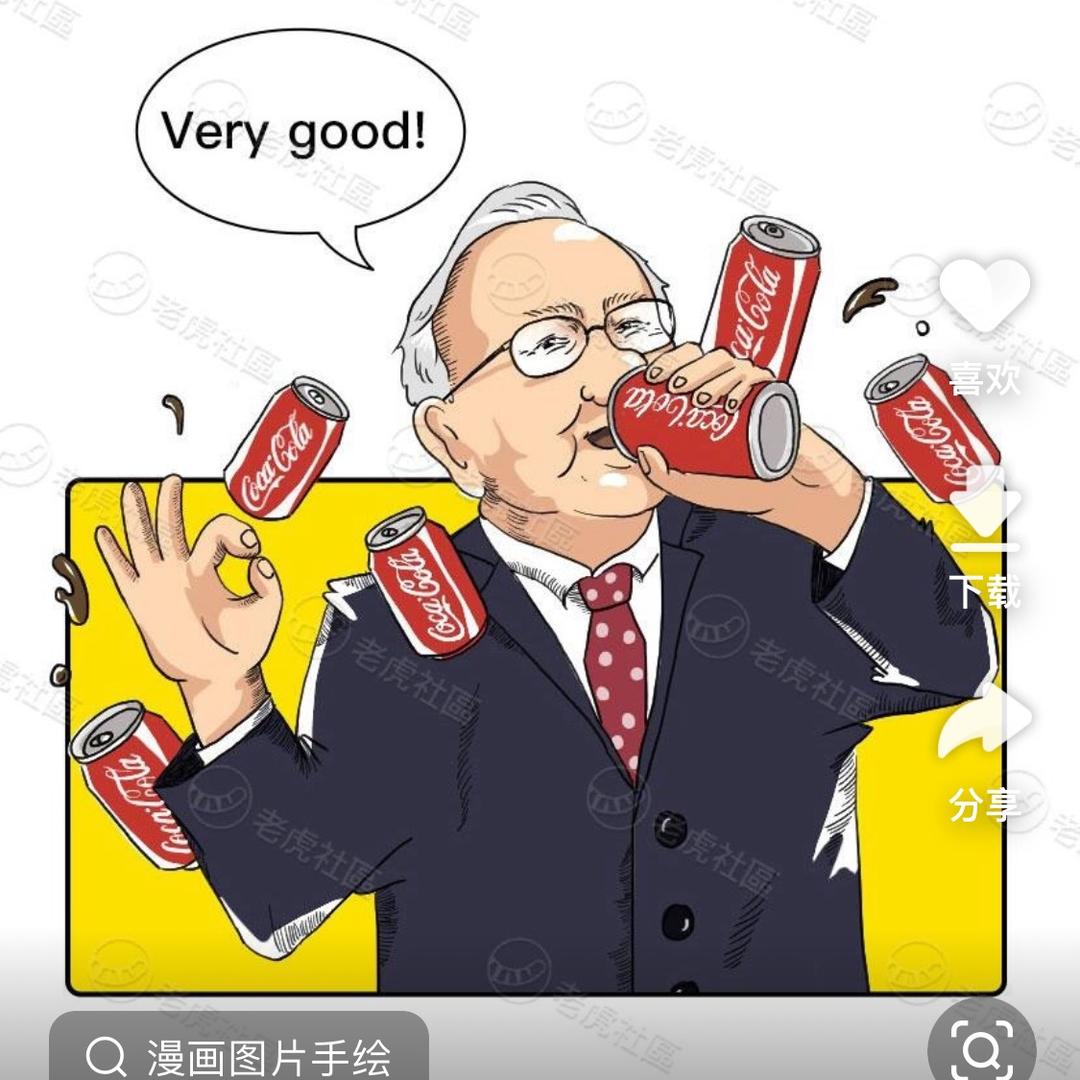This screenshot has width=1080, height=1080.
Task: Like this cartoon image
Action: pyautogui.click(x=984, y=298)
